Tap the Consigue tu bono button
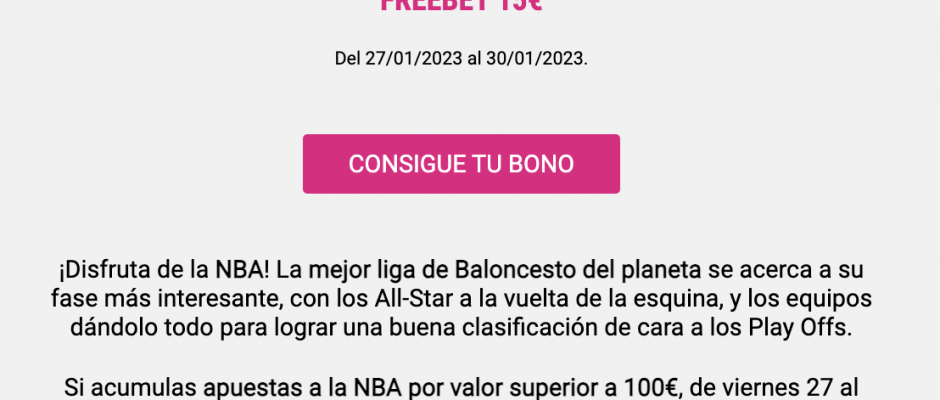The image size is (940, 400). click(461, 164)
